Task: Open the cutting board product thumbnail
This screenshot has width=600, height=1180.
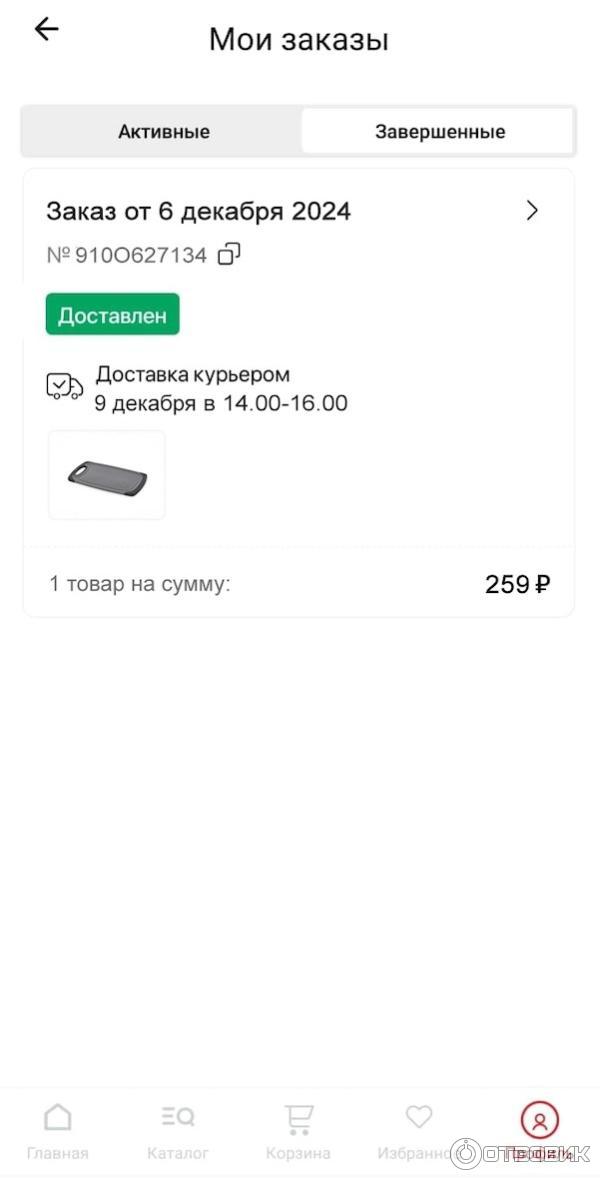Action: 107,475
